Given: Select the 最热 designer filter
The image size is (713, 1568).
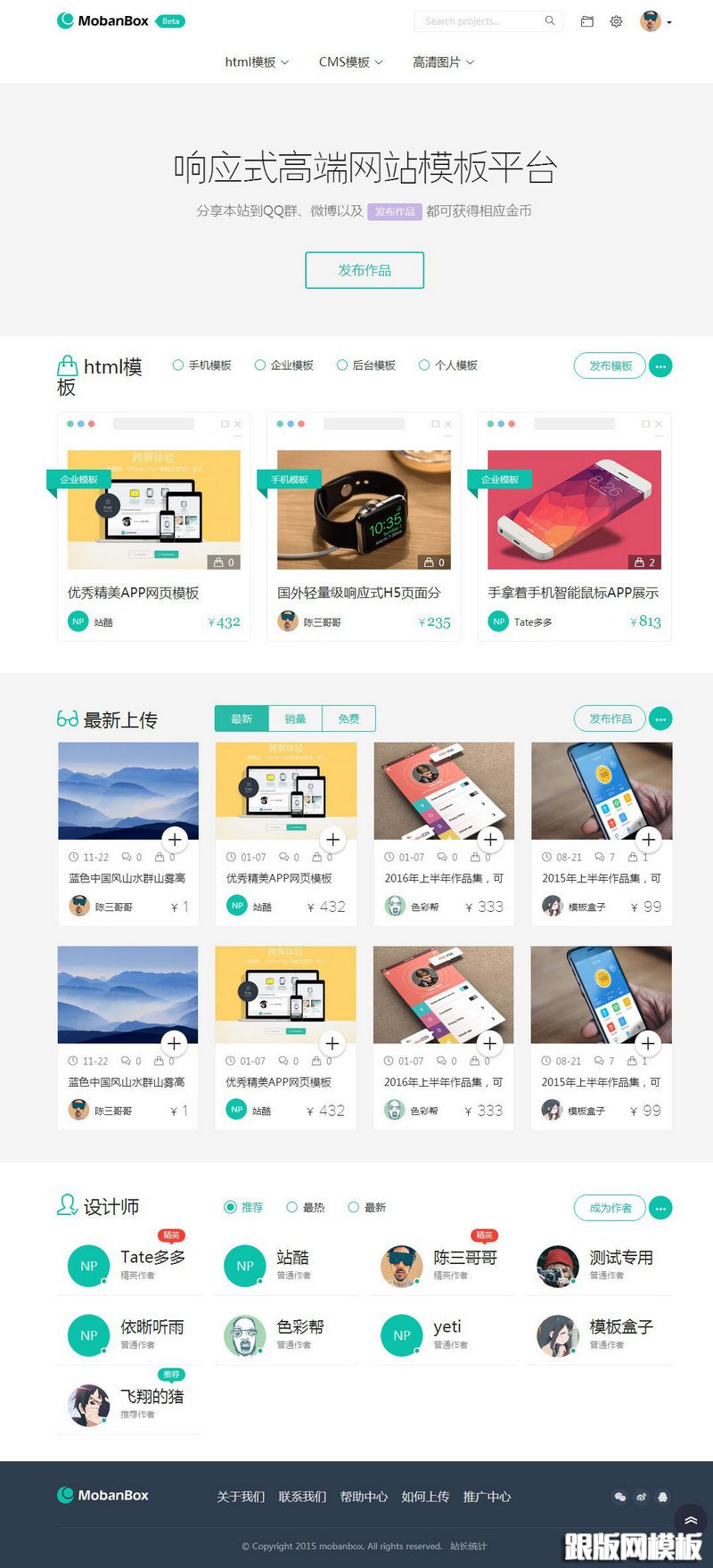Looking at the screenshot, I should coord(306,1207).
